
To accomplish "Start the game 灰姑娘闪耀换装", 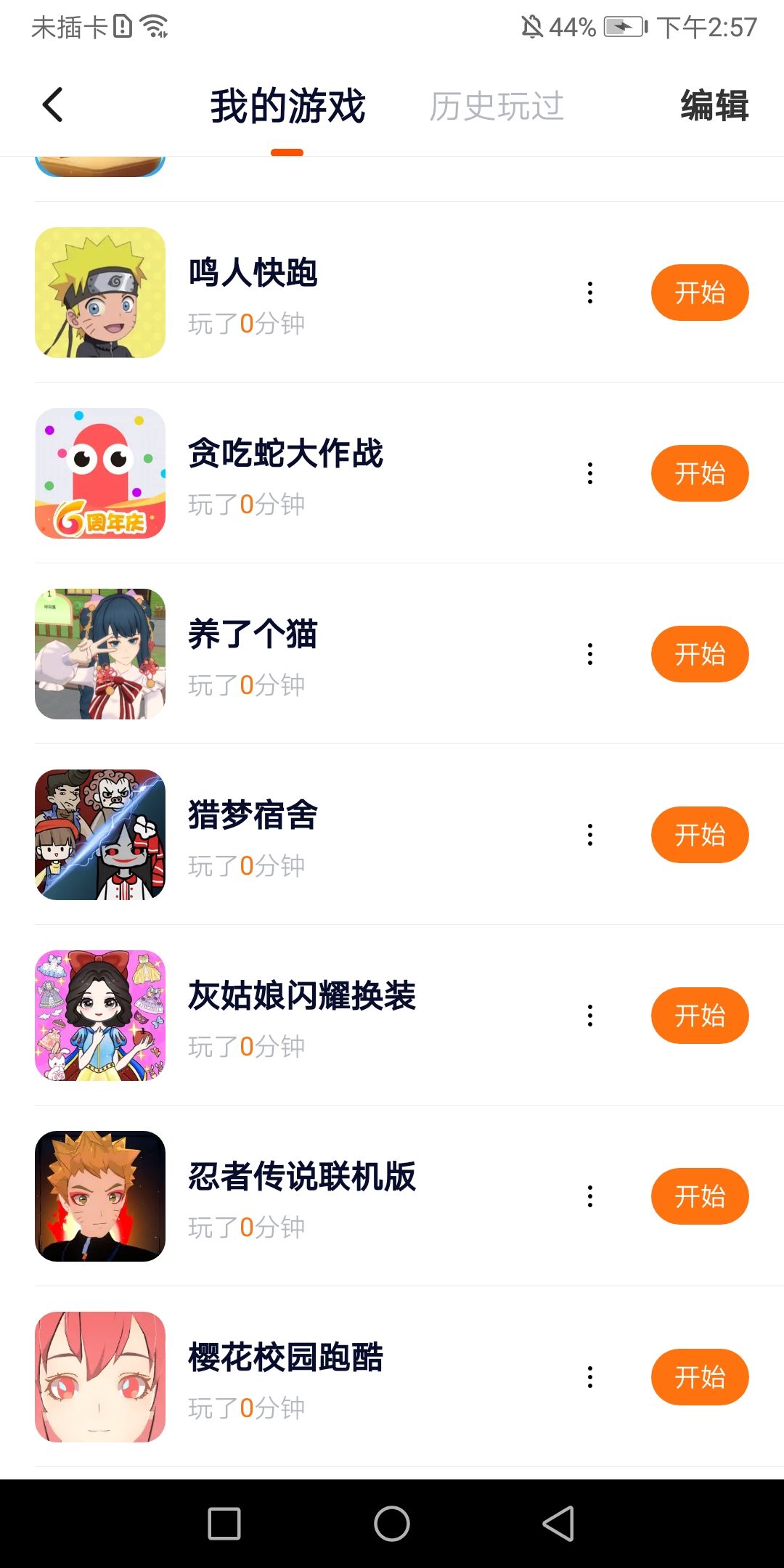I will 699,1016.
